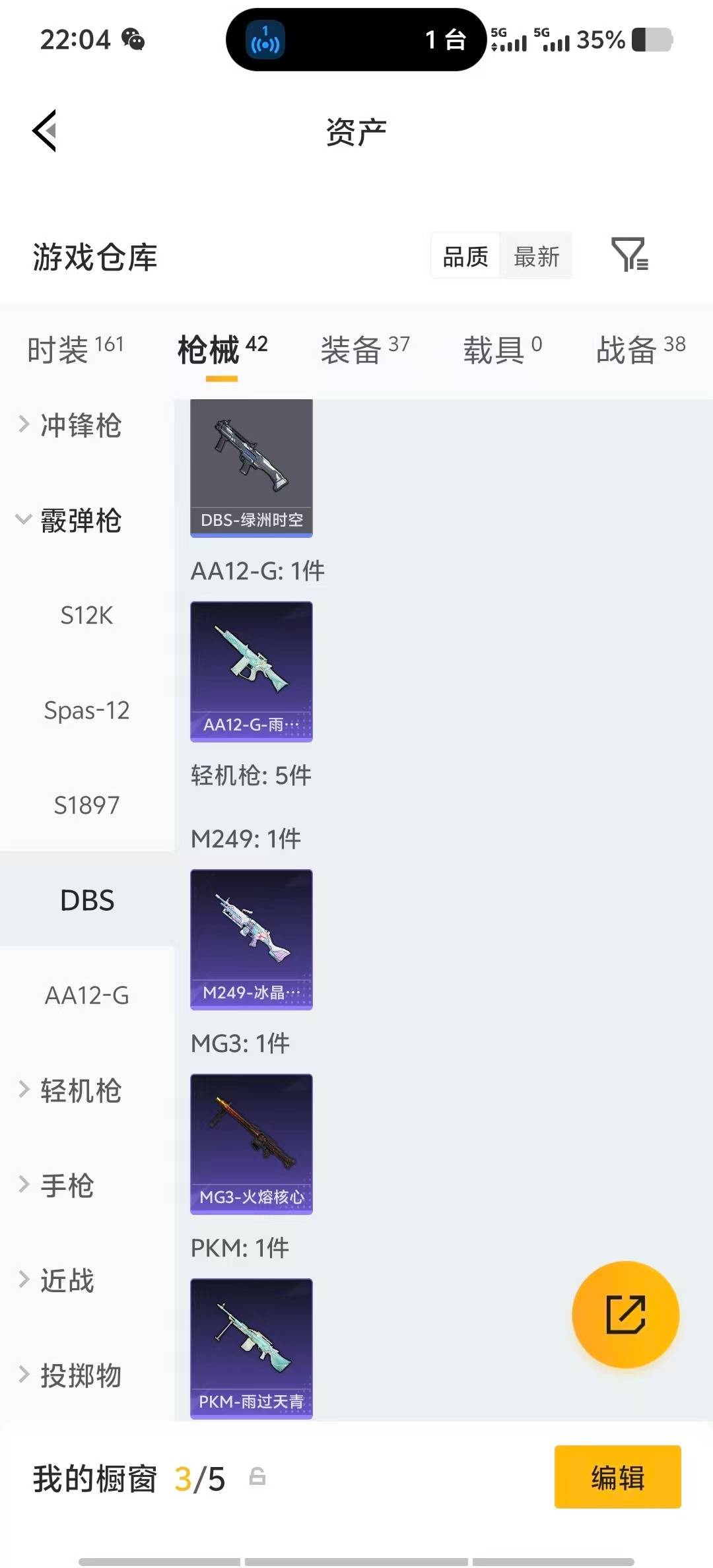Switch sorting to 品质
Image resolution: width=713 pixels, height=1568 pixels.
coord(465,256)
